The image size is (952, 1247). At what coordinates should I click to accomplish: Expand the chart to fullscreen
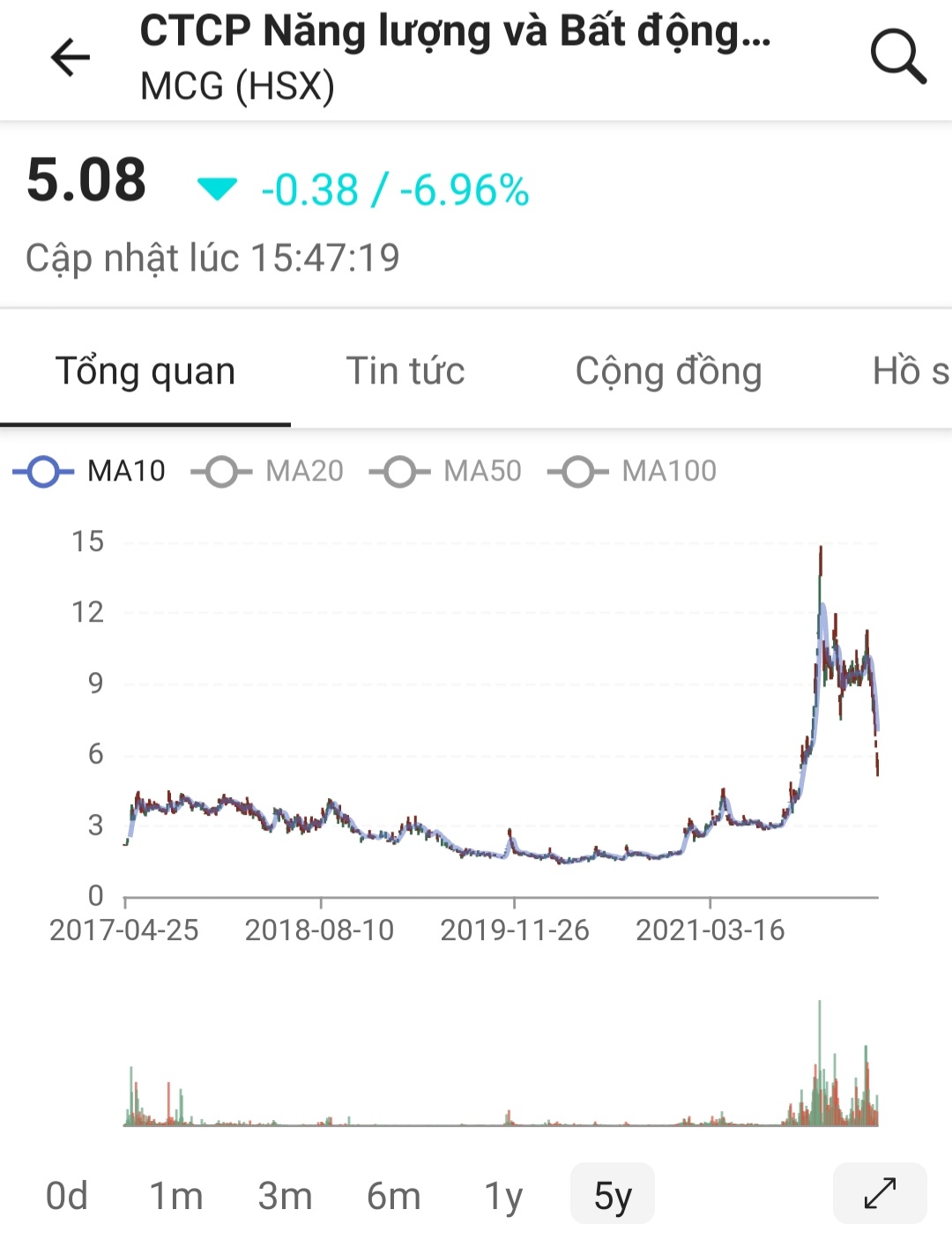pyautogui.click(x=880, y=1193)
